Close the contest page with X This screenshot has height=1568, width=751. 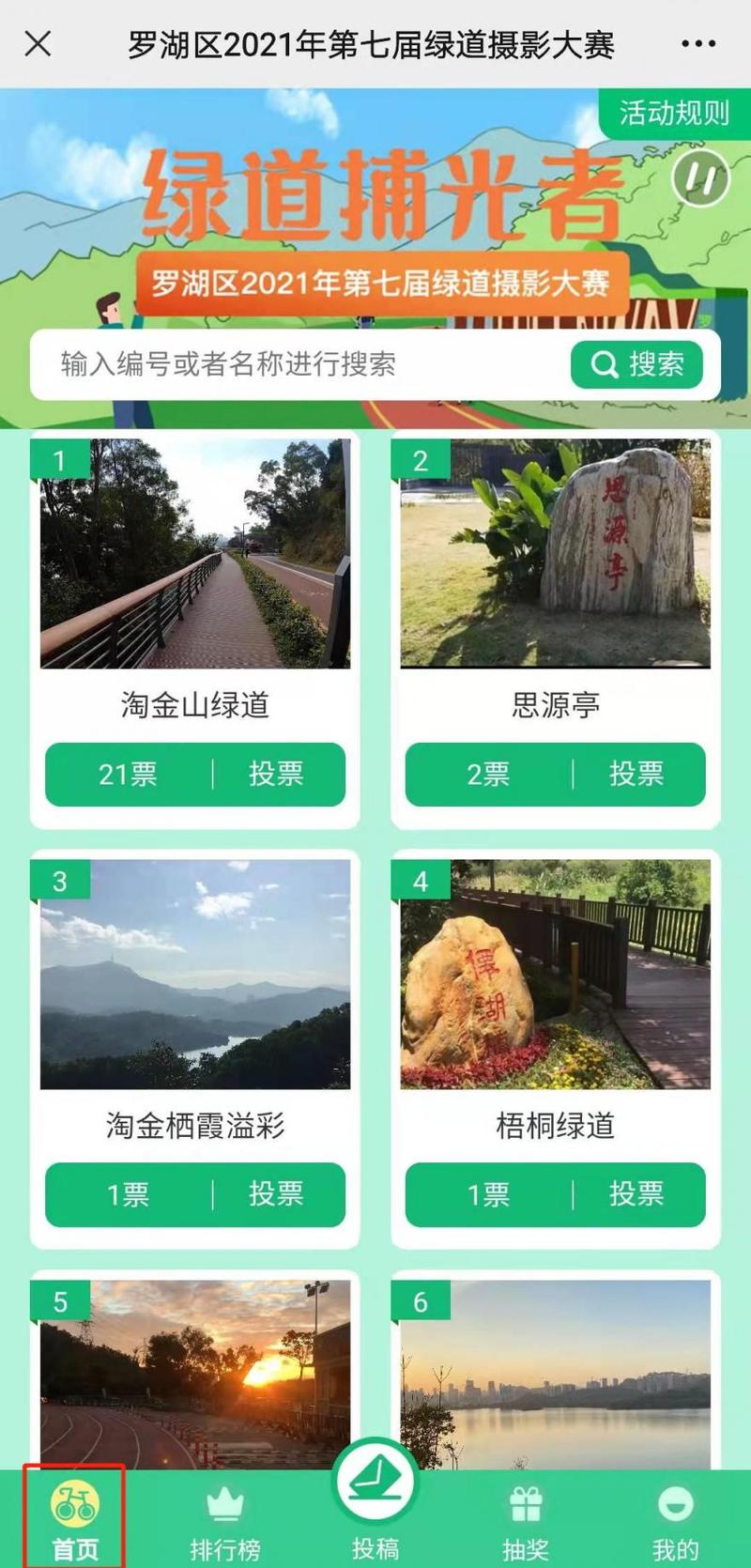click(x=38, y=43)
